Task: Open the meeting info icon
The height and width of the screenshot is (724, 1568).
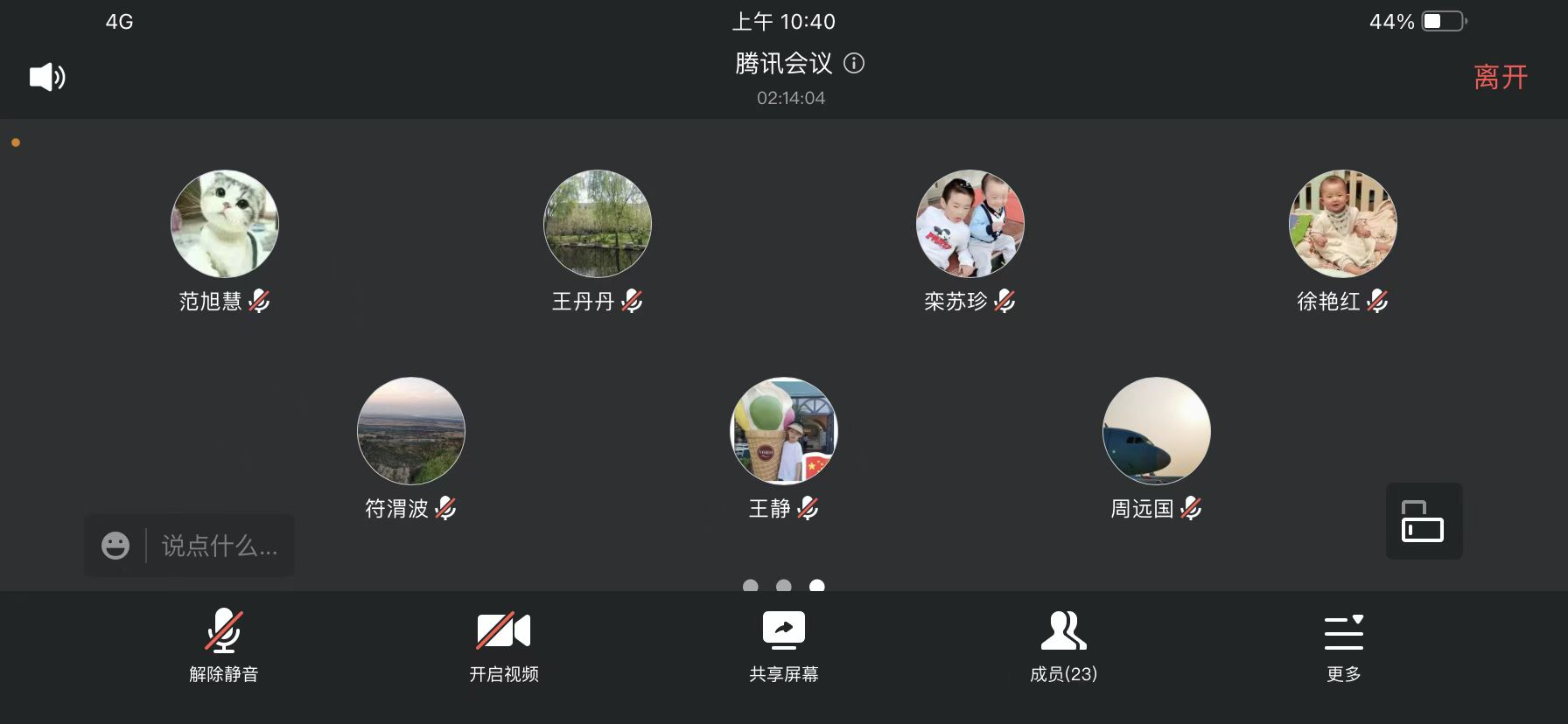Action: (854, 63)
